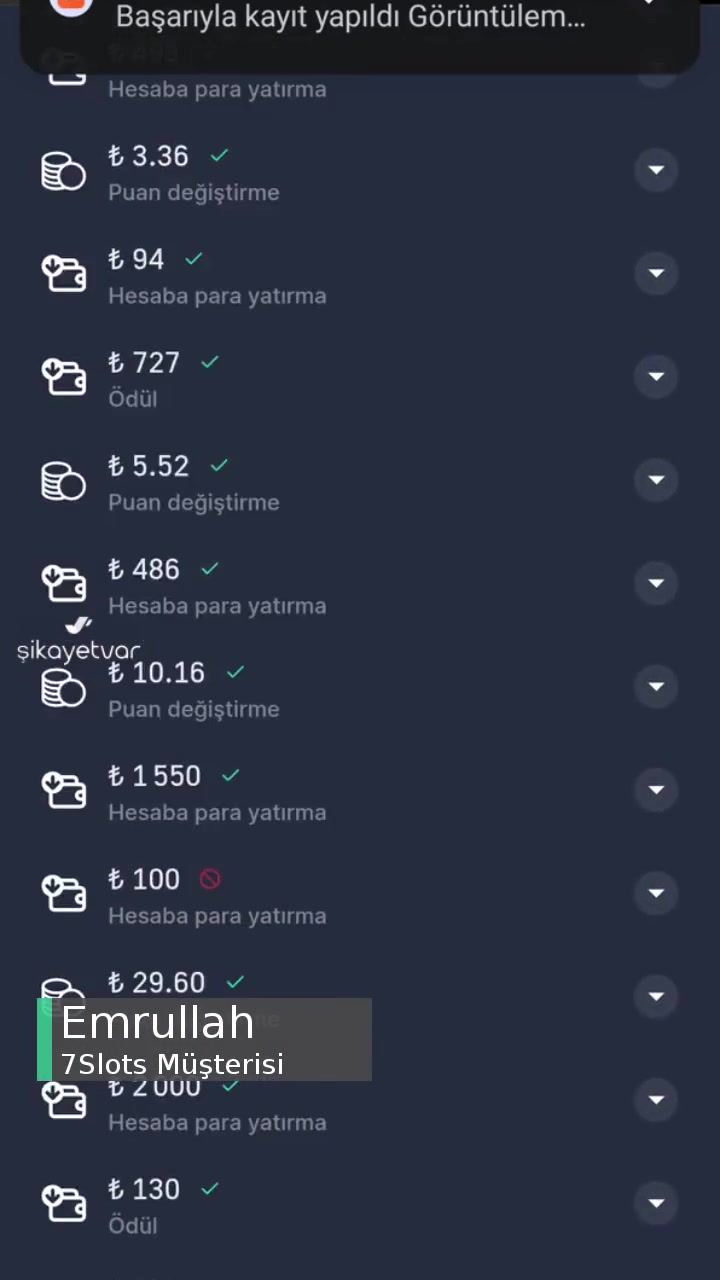
Task: Click the wallet icon beside the ₺130 Ödül
Action: (63, 1203)
